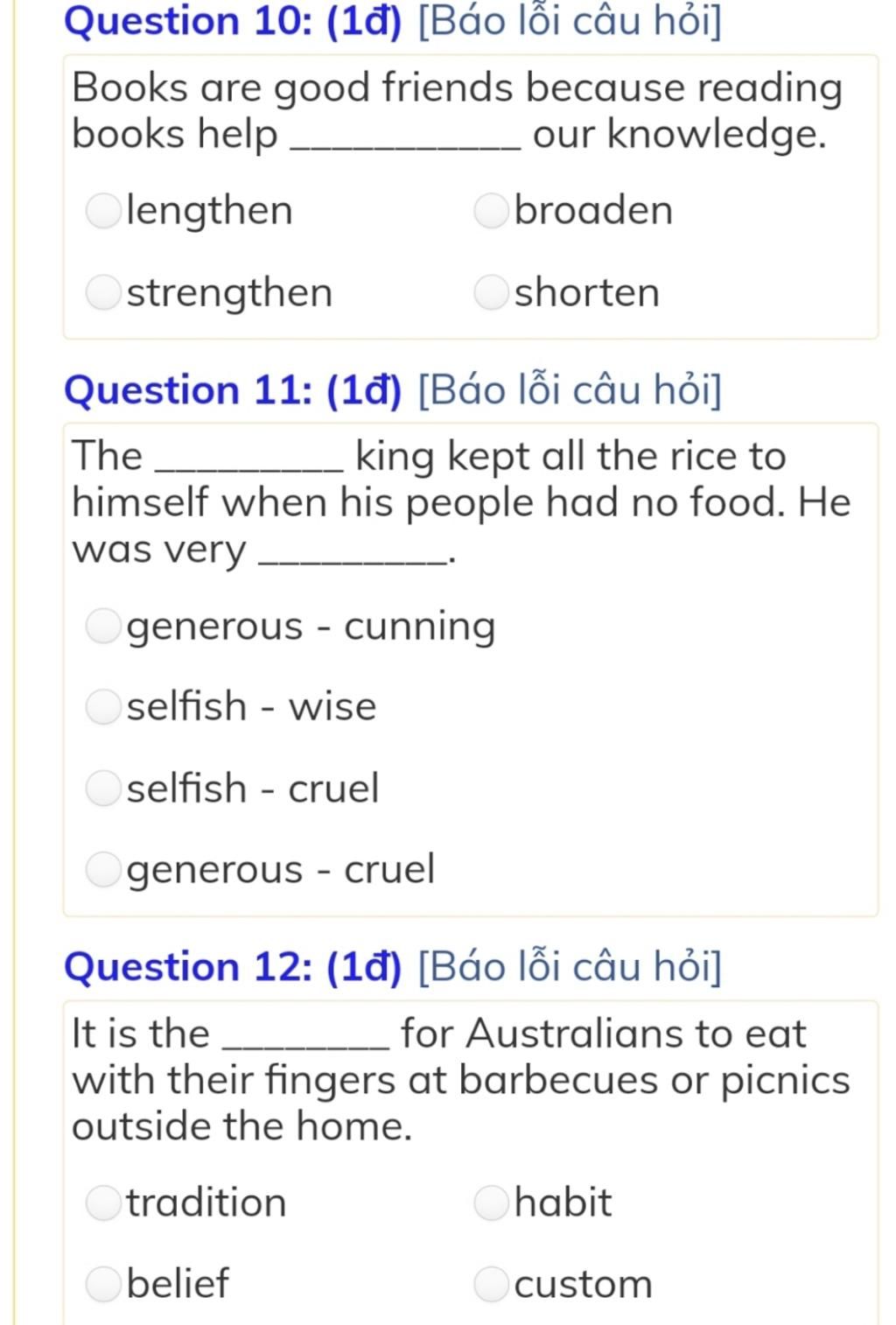The width and height of the screenshot is (896, 1325).
Task: Mark 'generous - cruel' in Question 11
Action: (x=103, y=870)
